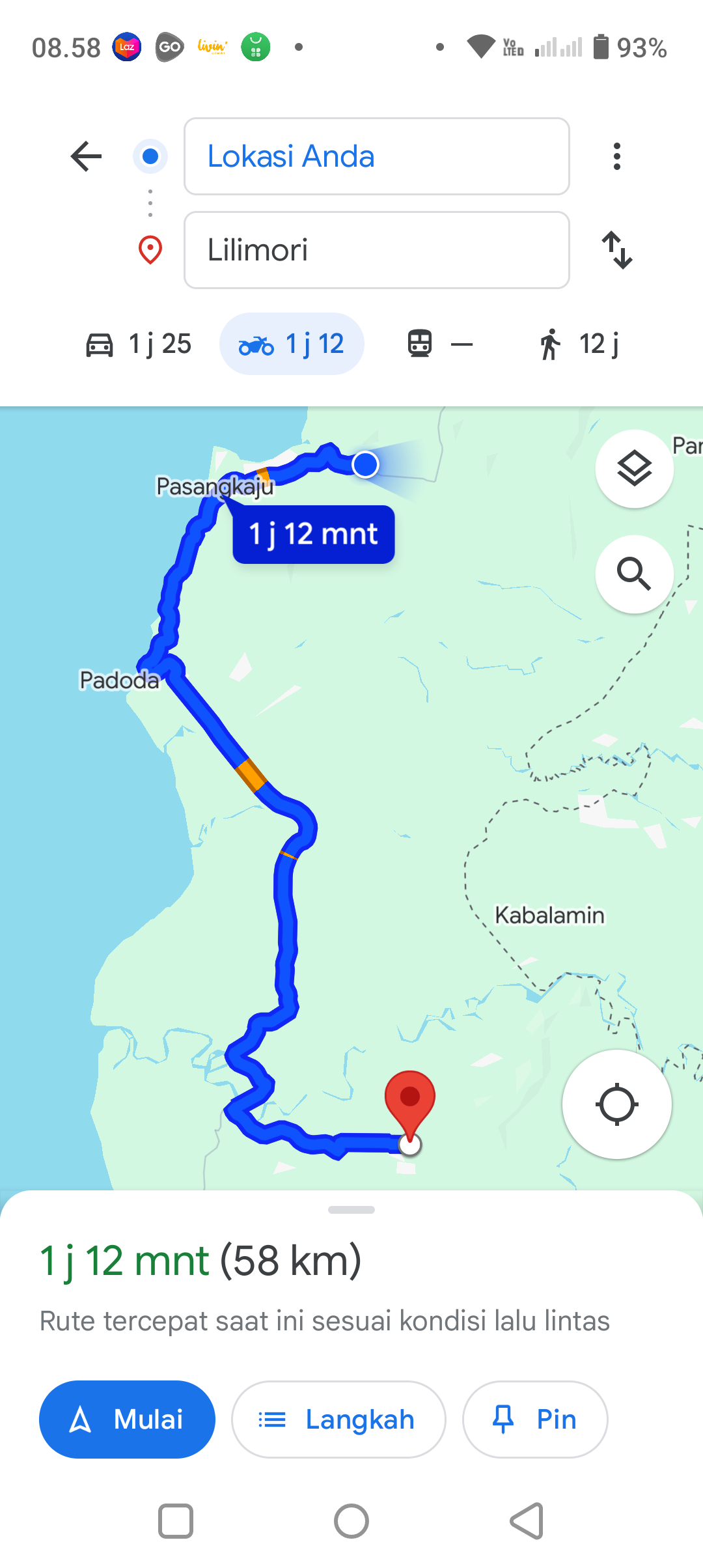Screen dimensions: 703x1568
Task: Go to home screen via system home button
Action: (x=351, y=1521)
